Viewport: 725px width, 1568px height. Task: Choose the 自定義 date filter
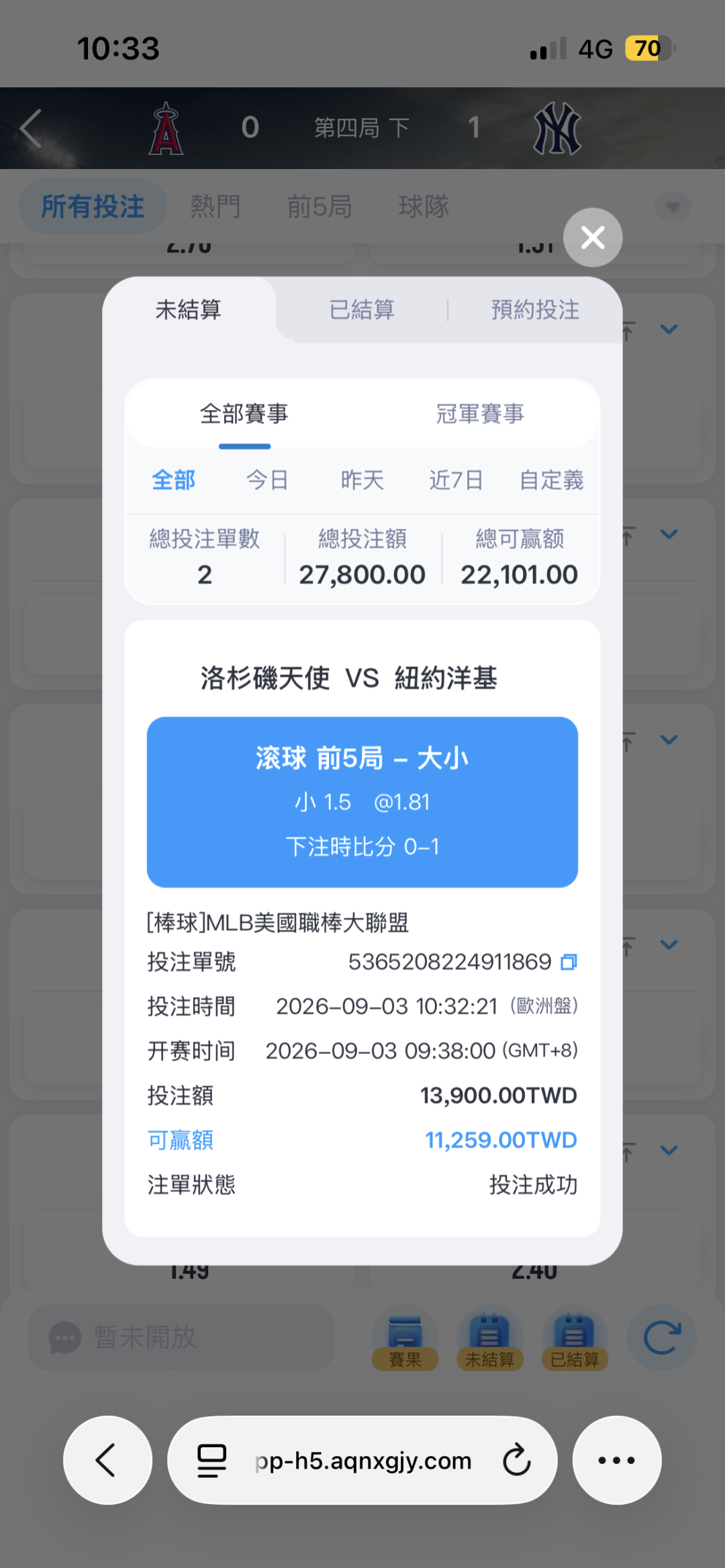click(552, 480)
